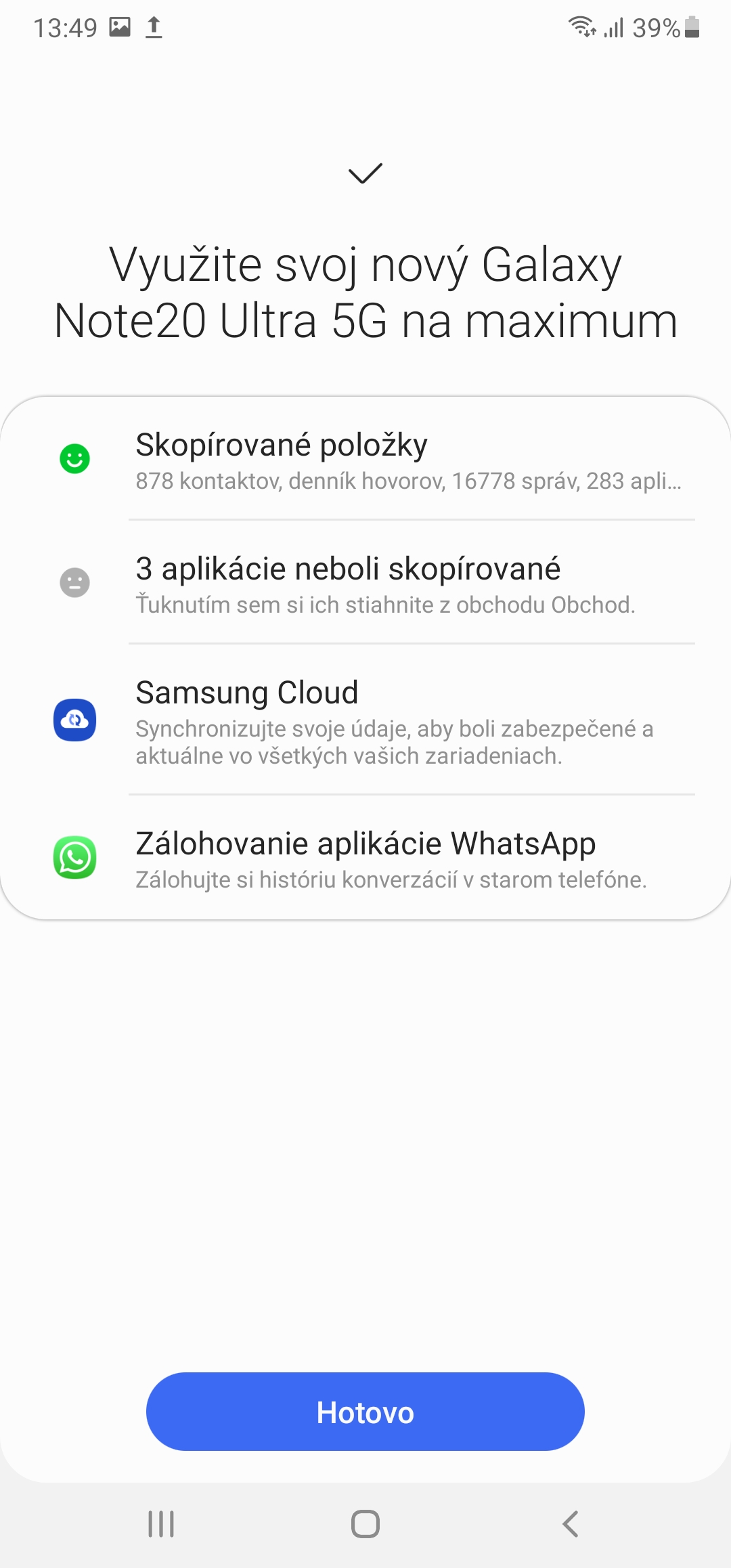The height and width of the screenshot is (1568, 731).
Task: Open the Samsung Cloud sync option
Action: click(x=365, y=721)
